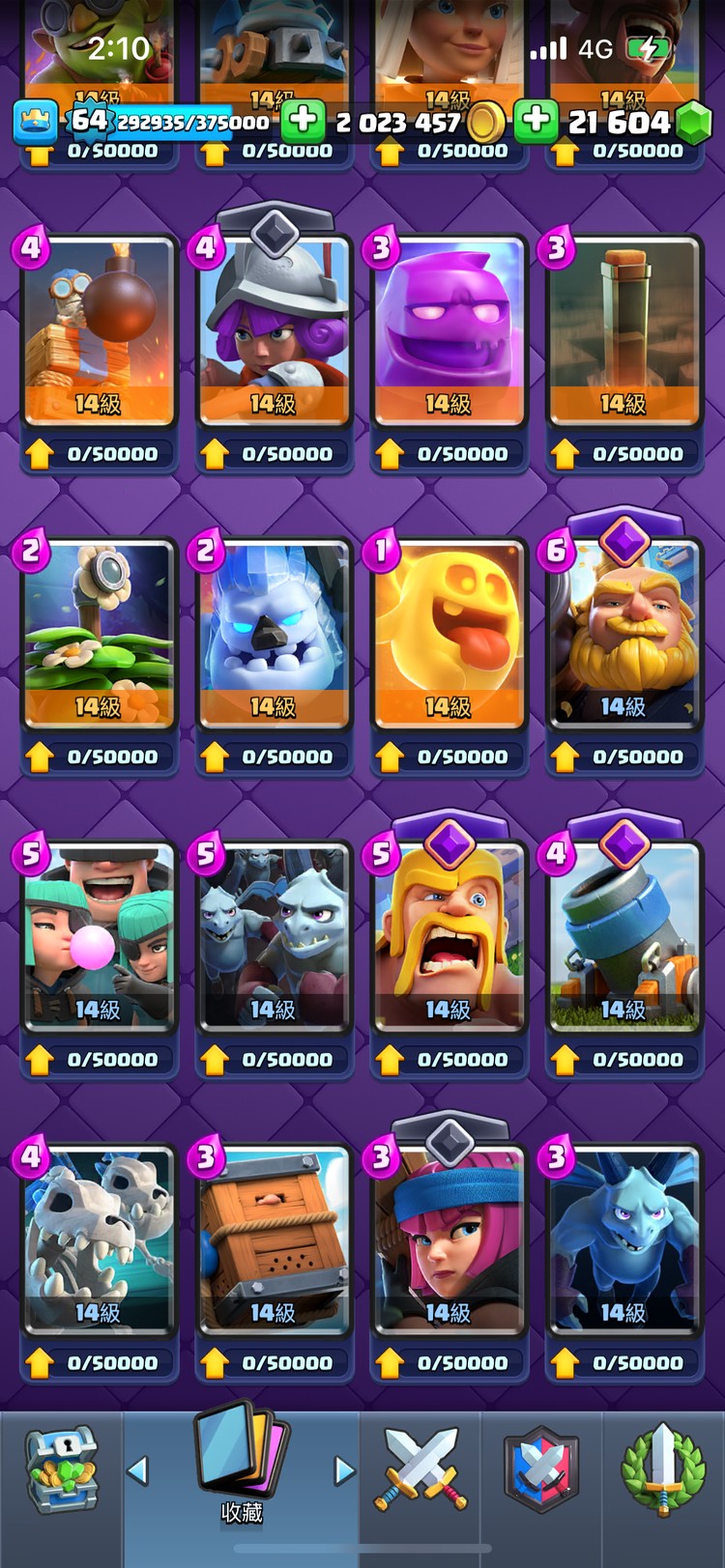Go to the events sword laurel tab
This screenshot has height=1568, width=725.
[663, 1471]
